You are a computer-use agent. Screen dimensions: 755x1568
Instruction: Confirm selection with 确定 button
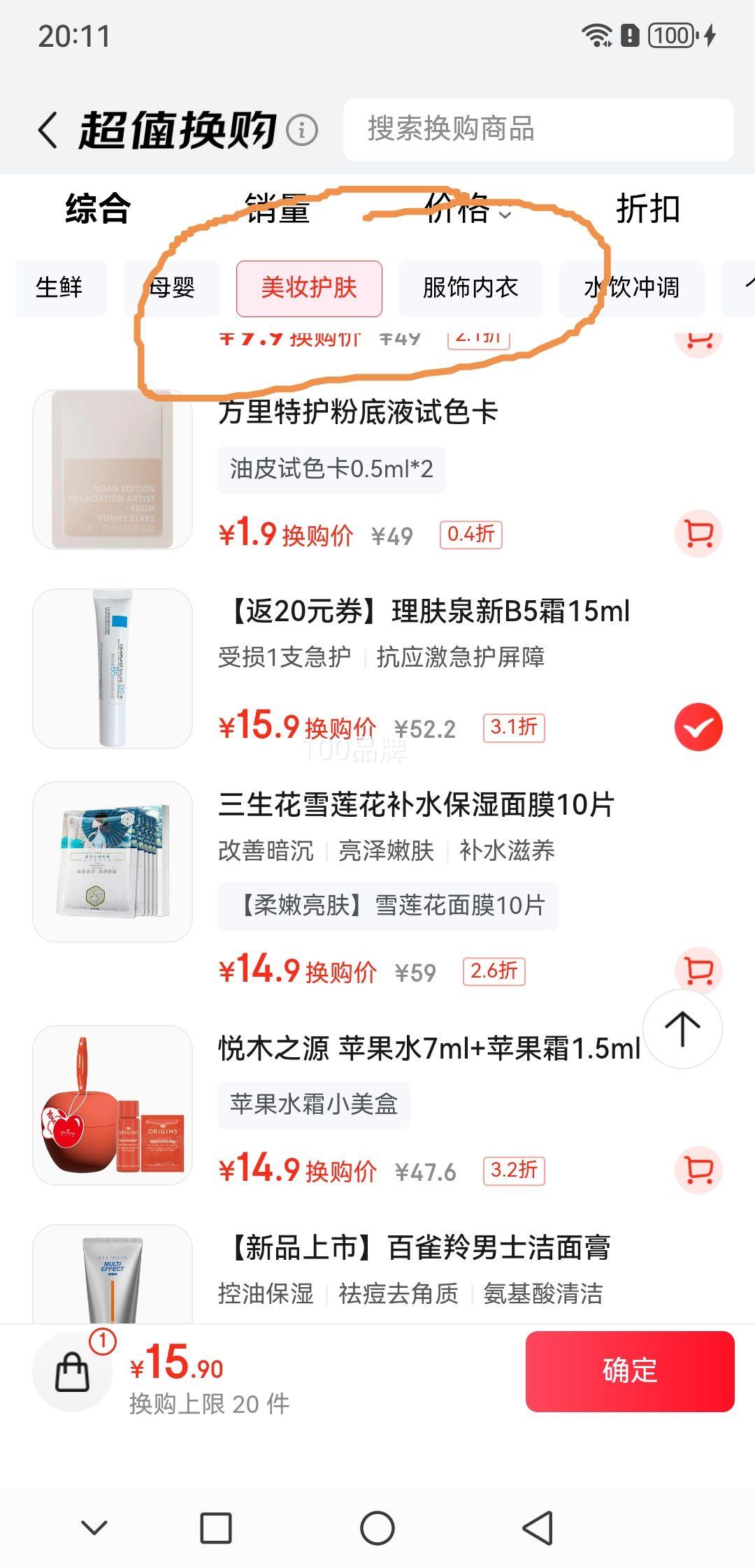(629, 1371)
